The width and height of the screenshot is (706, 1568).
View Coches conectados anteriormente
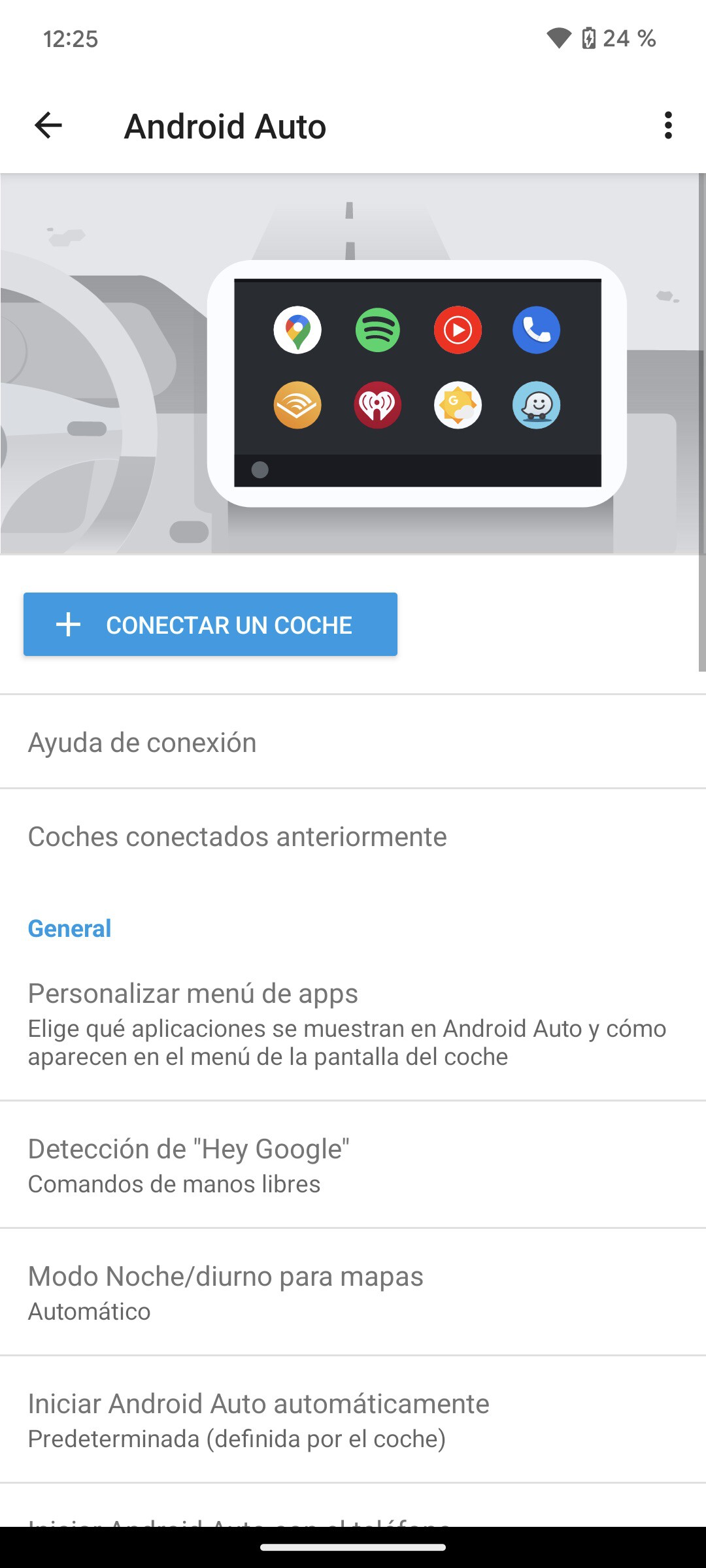[x=353, y=837]
